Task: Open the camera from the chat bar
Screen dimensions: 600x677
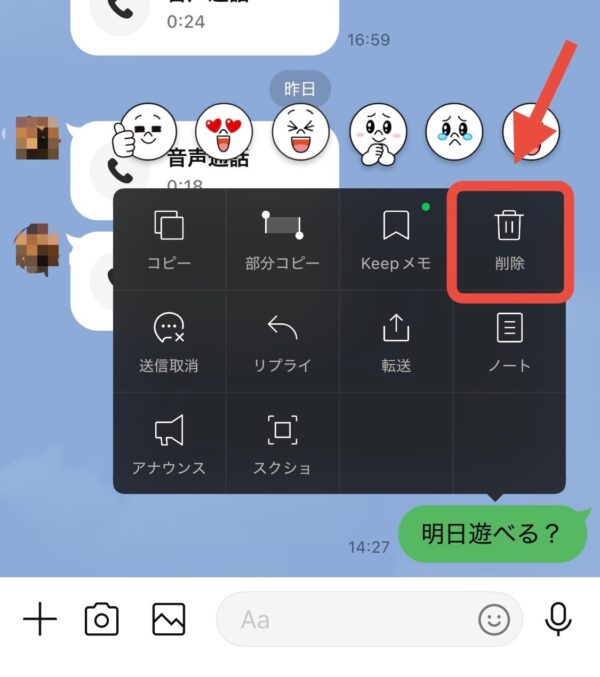Action: click(101, 620)
